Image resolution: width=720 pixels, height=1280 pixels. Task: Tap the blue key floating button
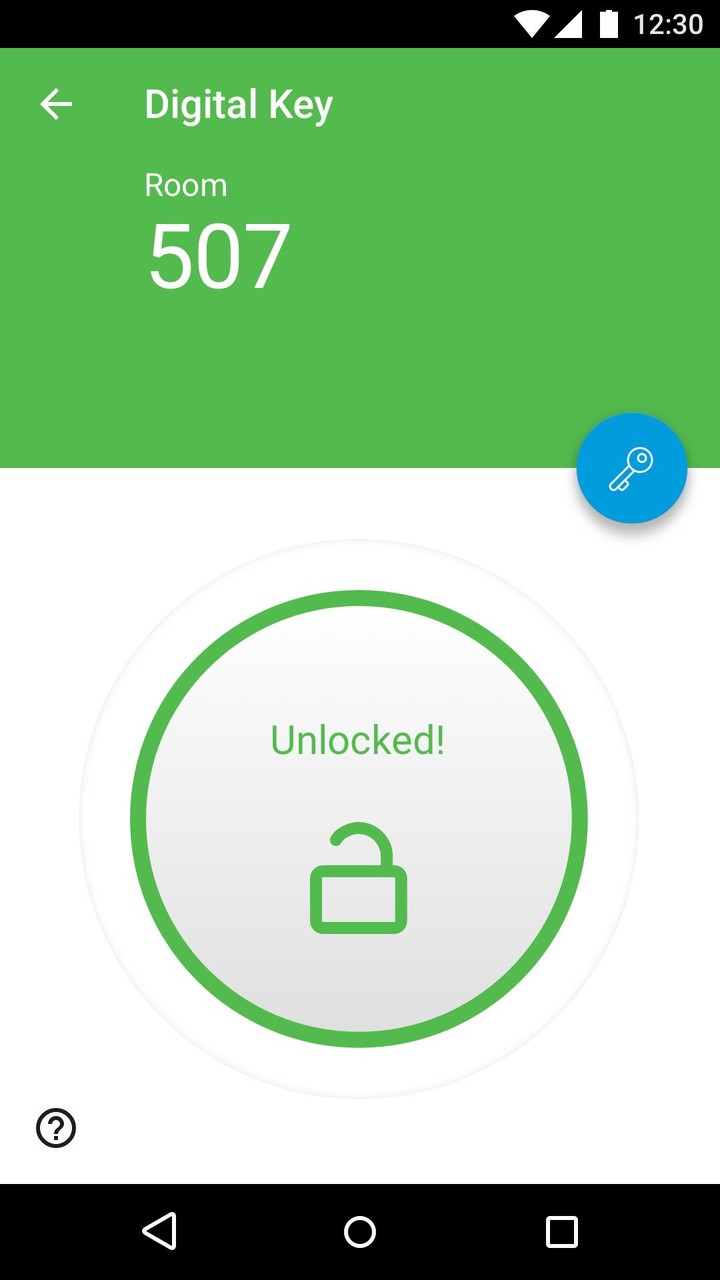click(631, 468)
